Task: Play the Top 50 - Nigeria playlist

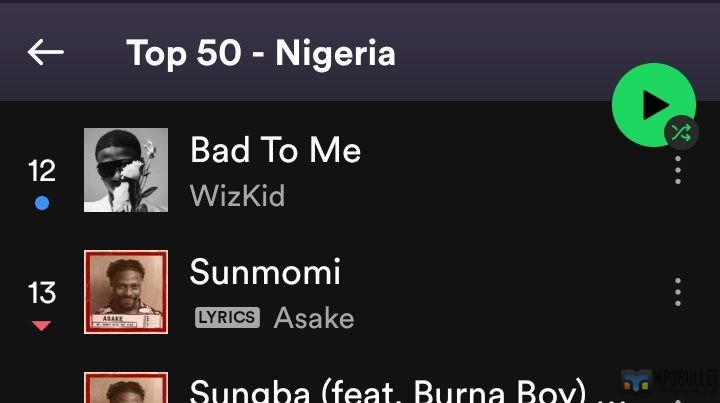Action: pyautogui.click(x=652, y=103)
